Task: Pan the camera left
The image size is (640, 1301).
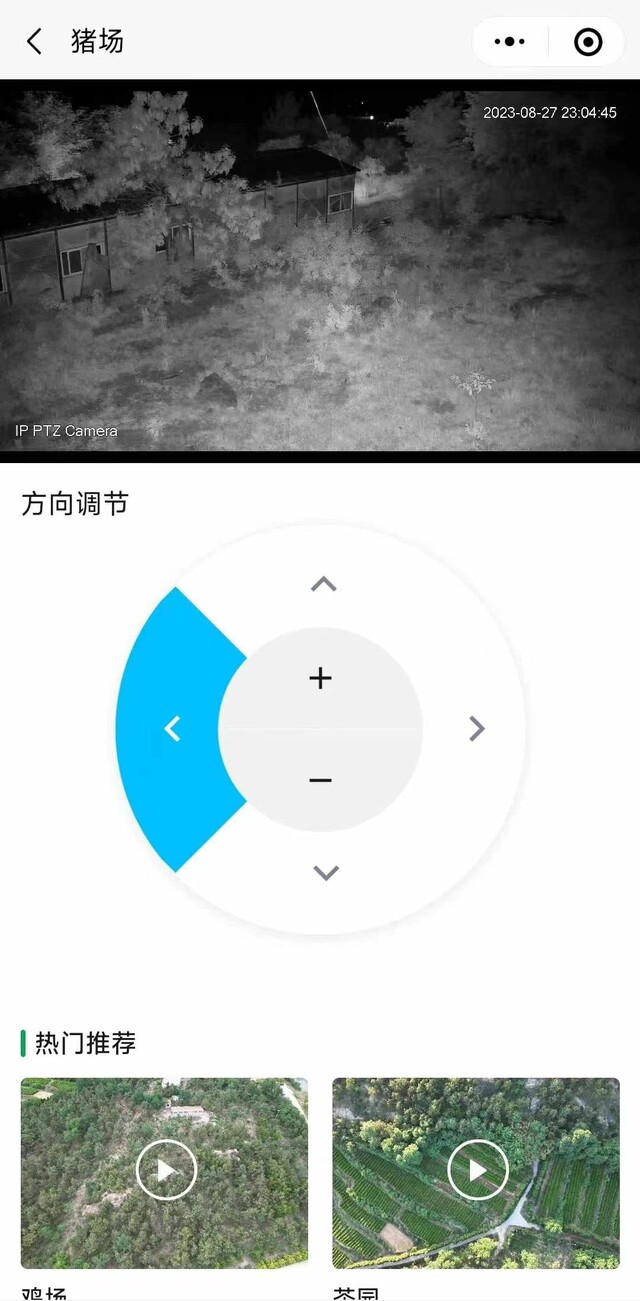Action: tap(172, 729)
